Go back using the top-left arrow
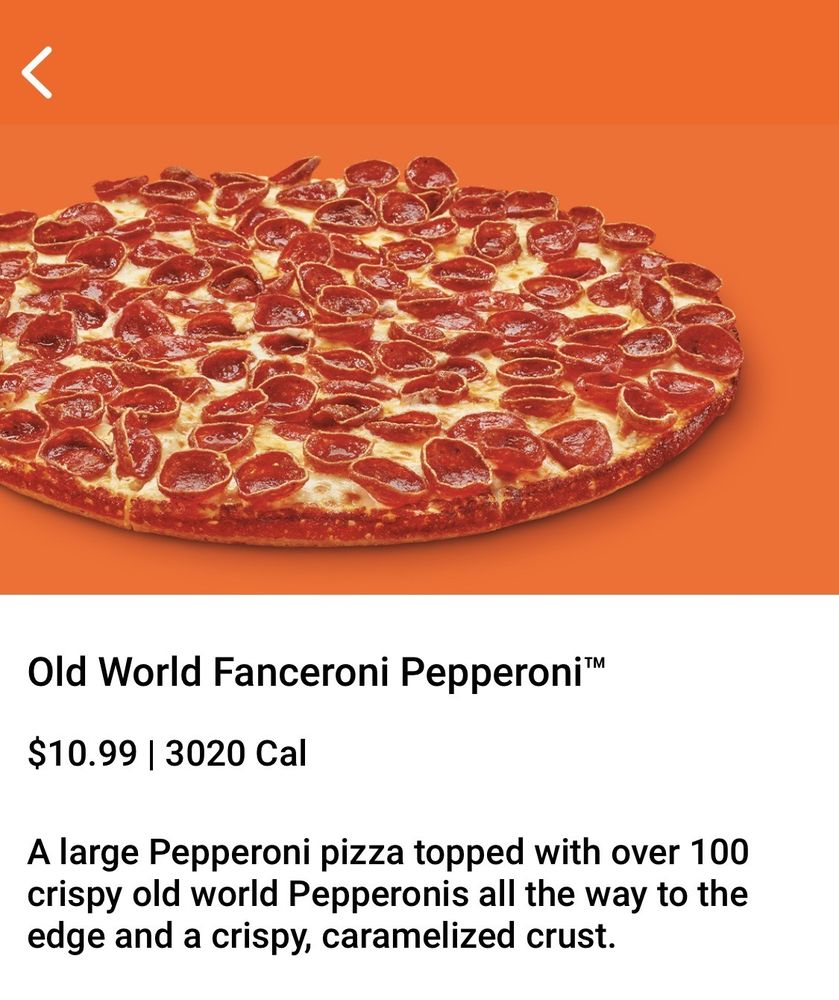 pyautogui.click(x=37, y=73)
